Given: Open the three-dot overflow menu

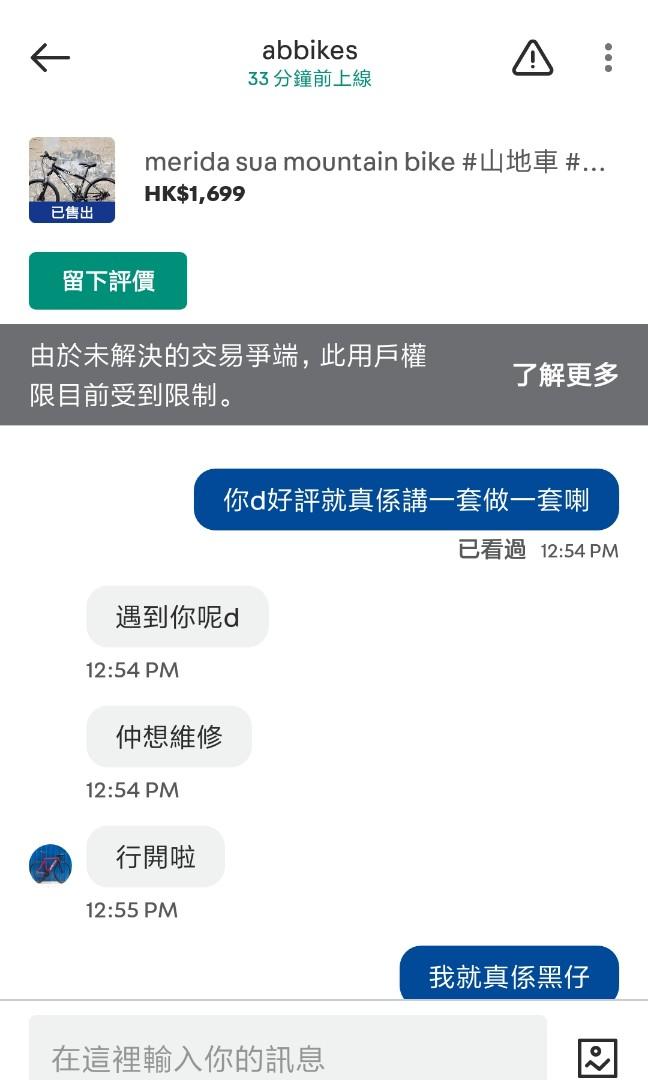Looking at the screenshot, I should point(608,58).
